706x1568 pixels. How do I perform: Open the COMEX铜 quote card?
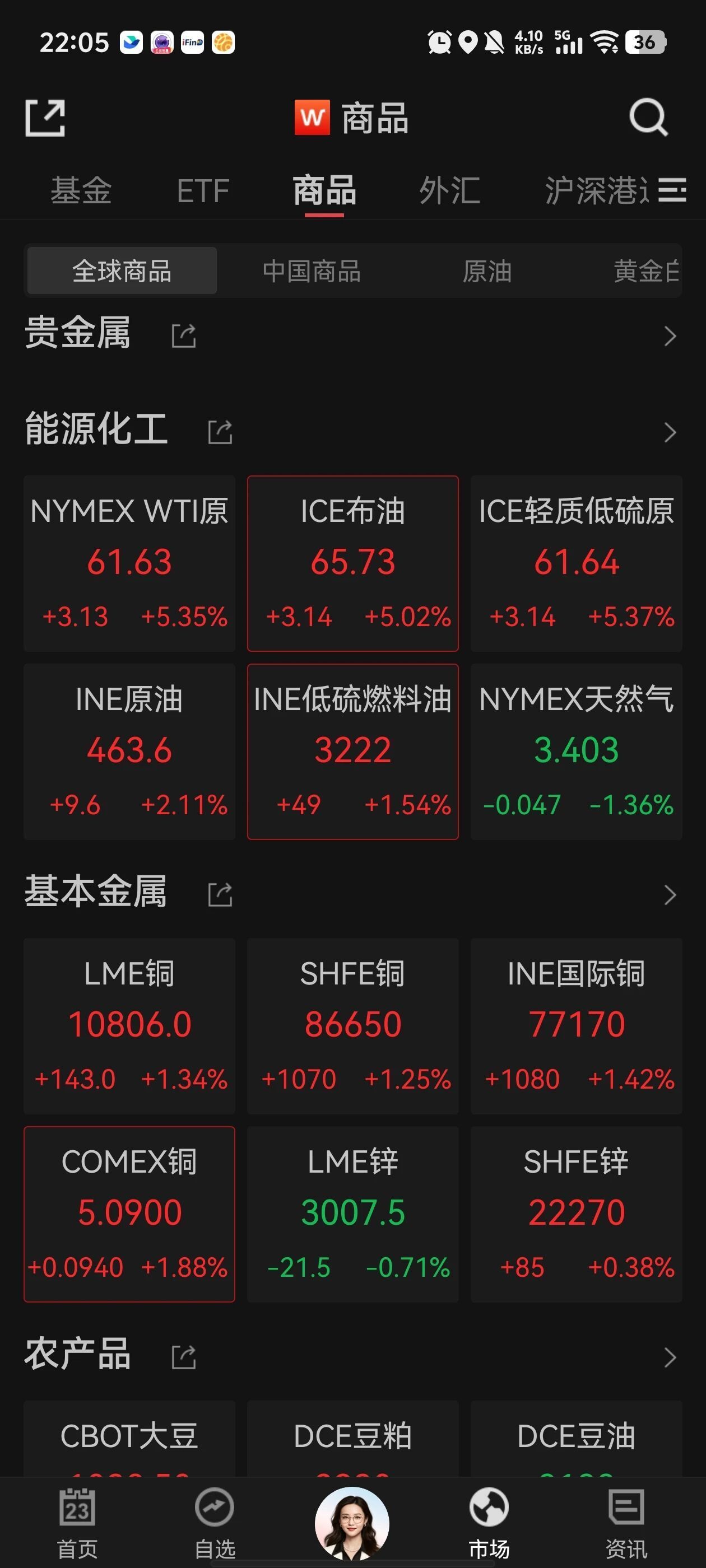(129, 1214)
